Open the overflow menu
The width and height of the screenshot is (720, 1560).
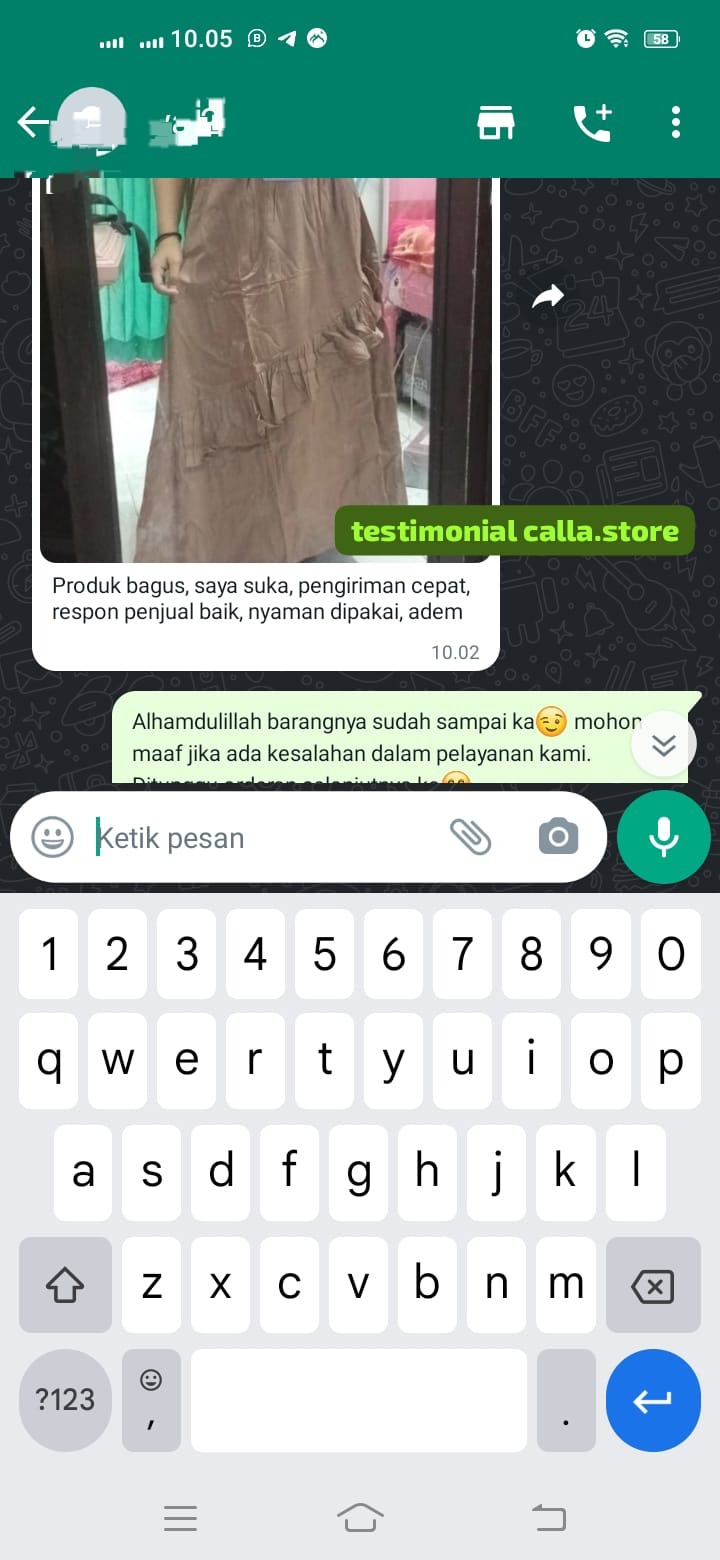pyautogui.click(x=676, y=122)
